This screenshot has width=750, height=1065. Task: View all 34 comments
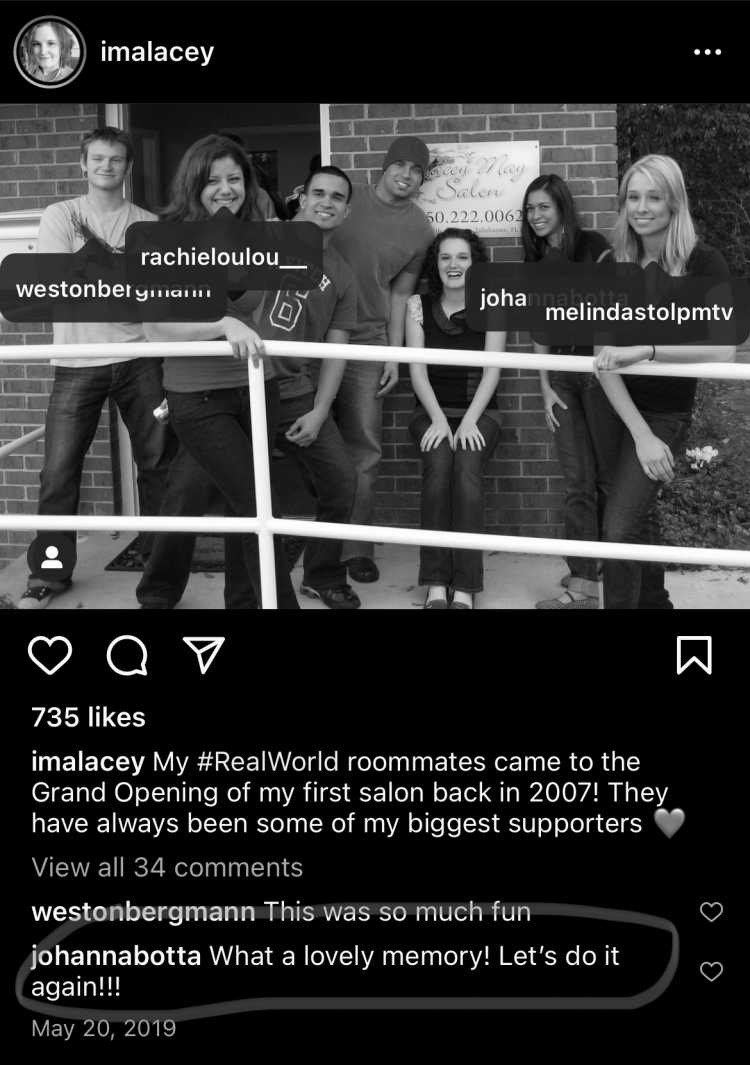click(167, 867)
